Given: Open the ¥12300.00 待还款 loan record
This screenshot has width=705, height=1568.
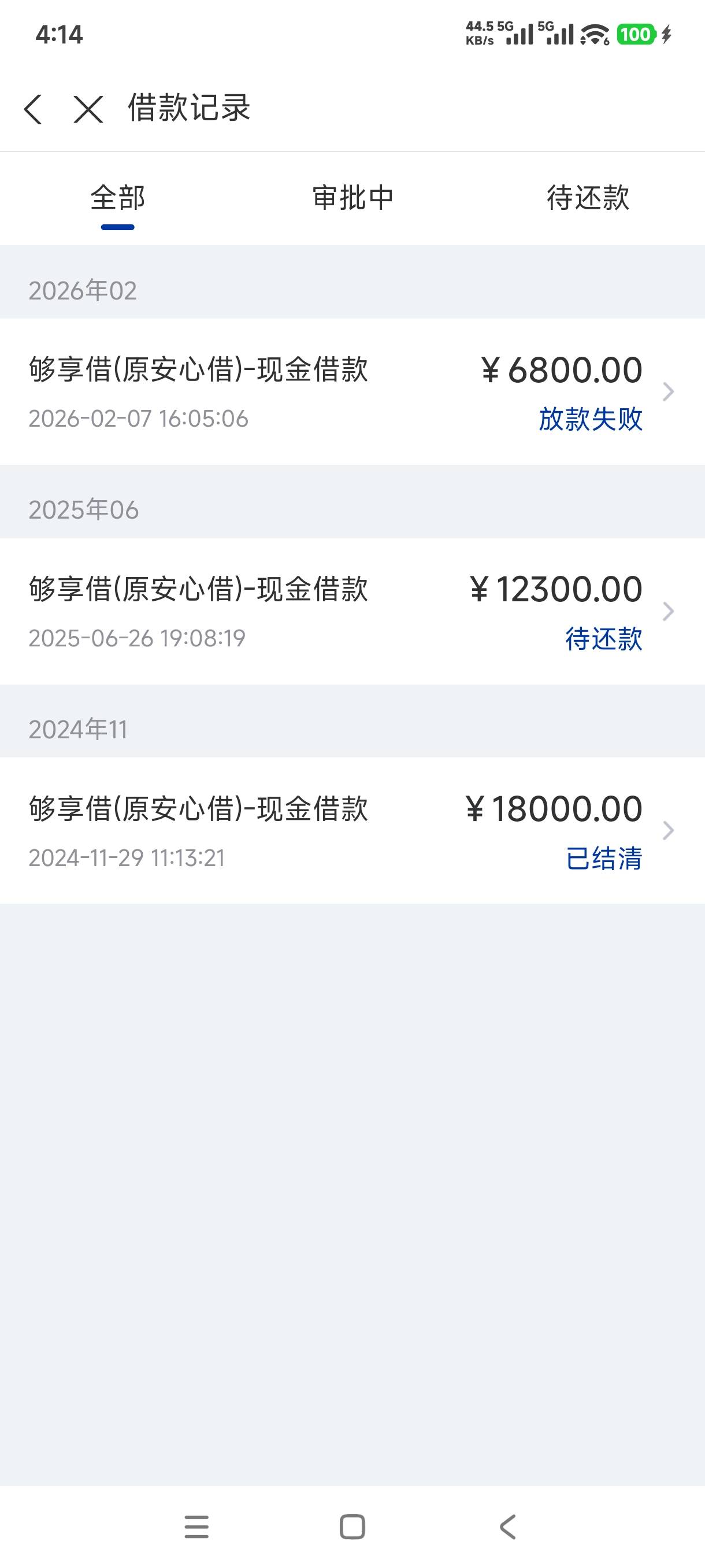Looking at the screenshot, I should (352, 611).
